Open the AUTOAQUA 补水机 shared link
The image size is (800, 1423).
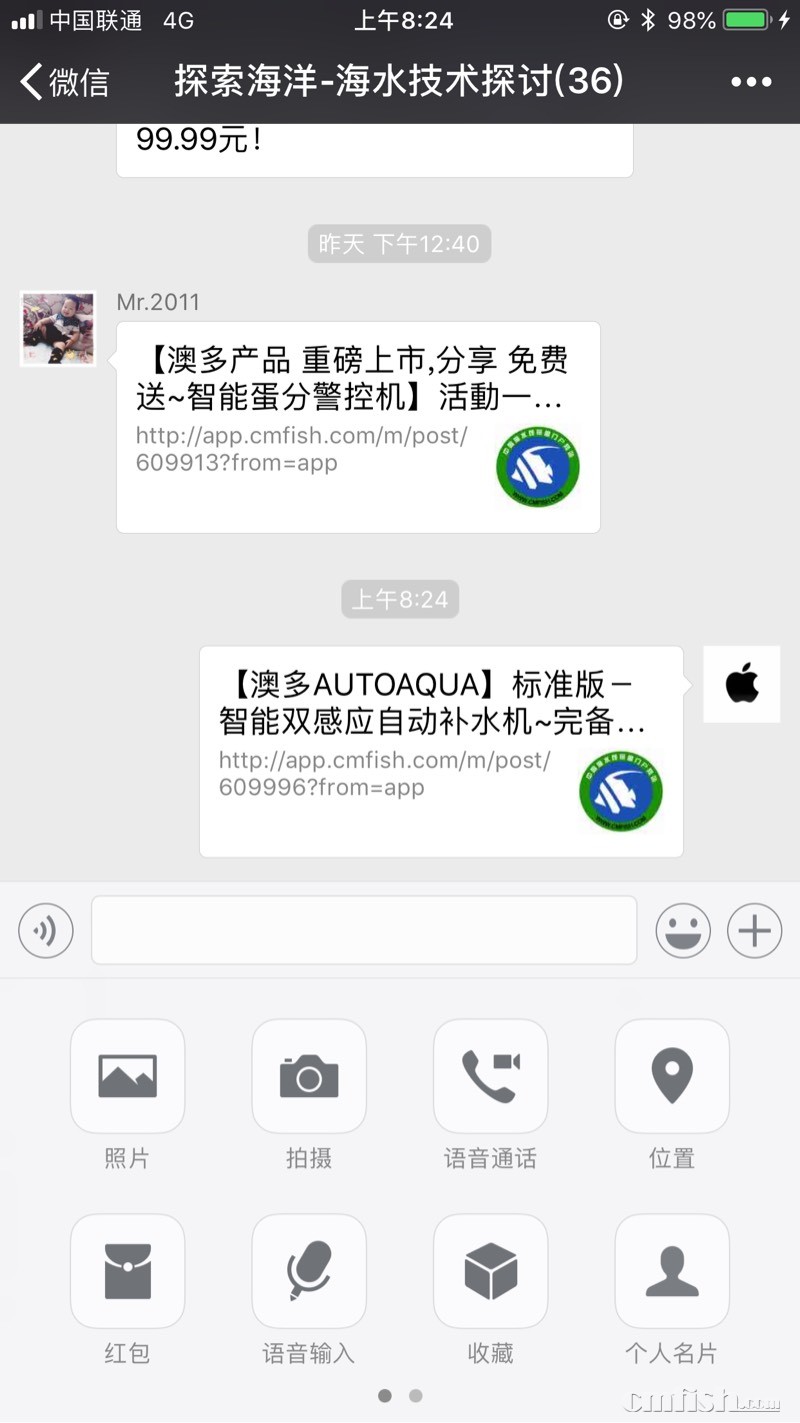tap(440, 752)
